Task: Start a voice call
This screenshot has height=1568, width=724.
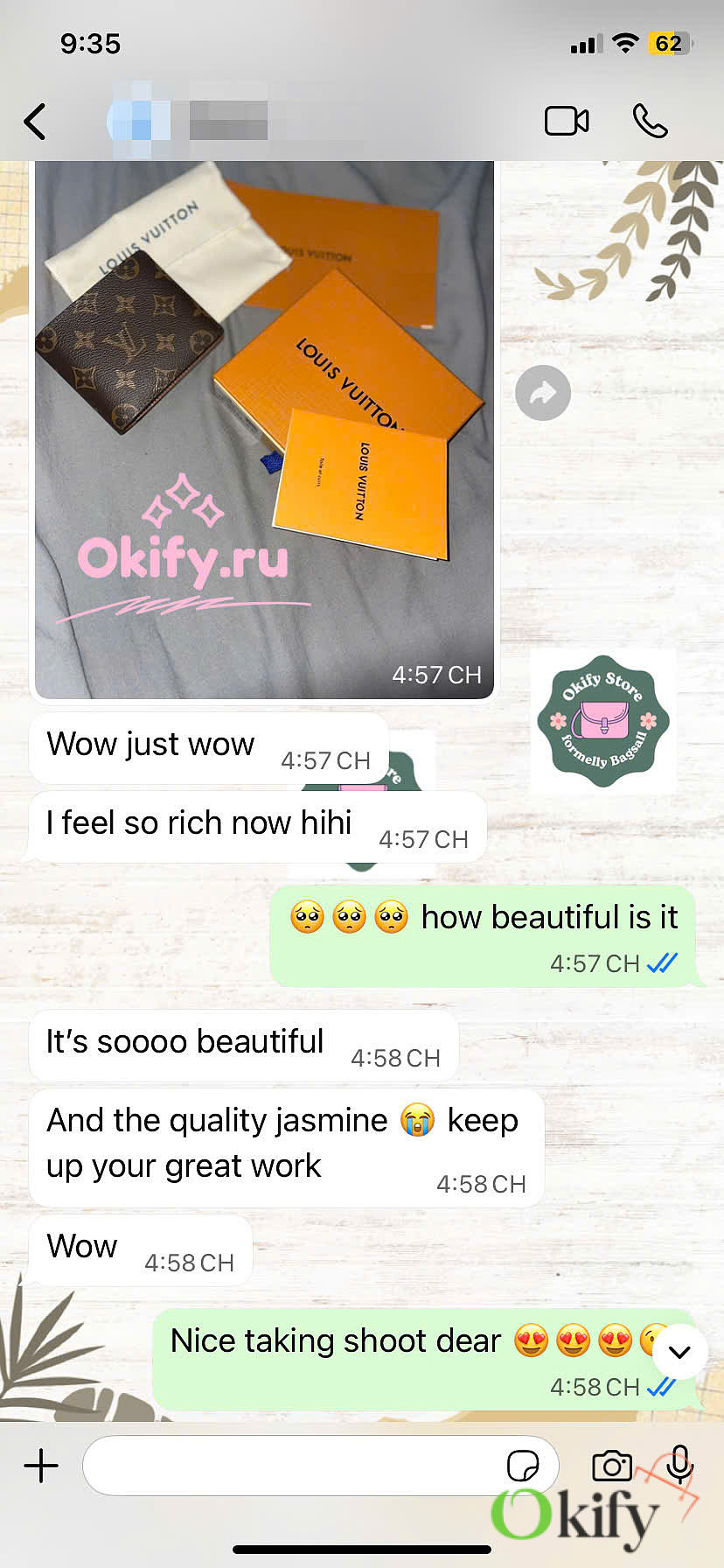Action: point(650,121)
